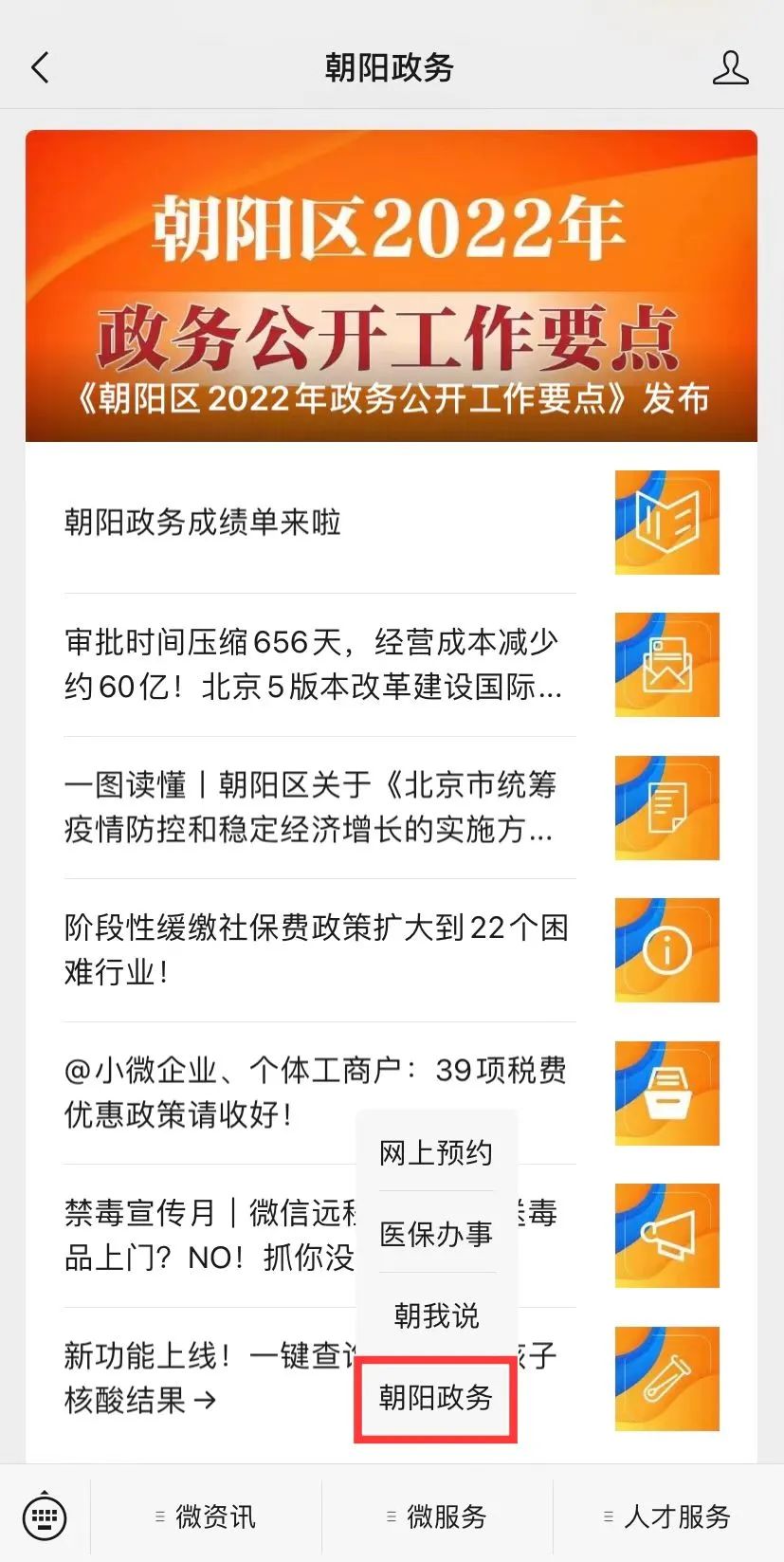
Task: Expand the 人才服务 bottom menu
Action: point(667,1516)
